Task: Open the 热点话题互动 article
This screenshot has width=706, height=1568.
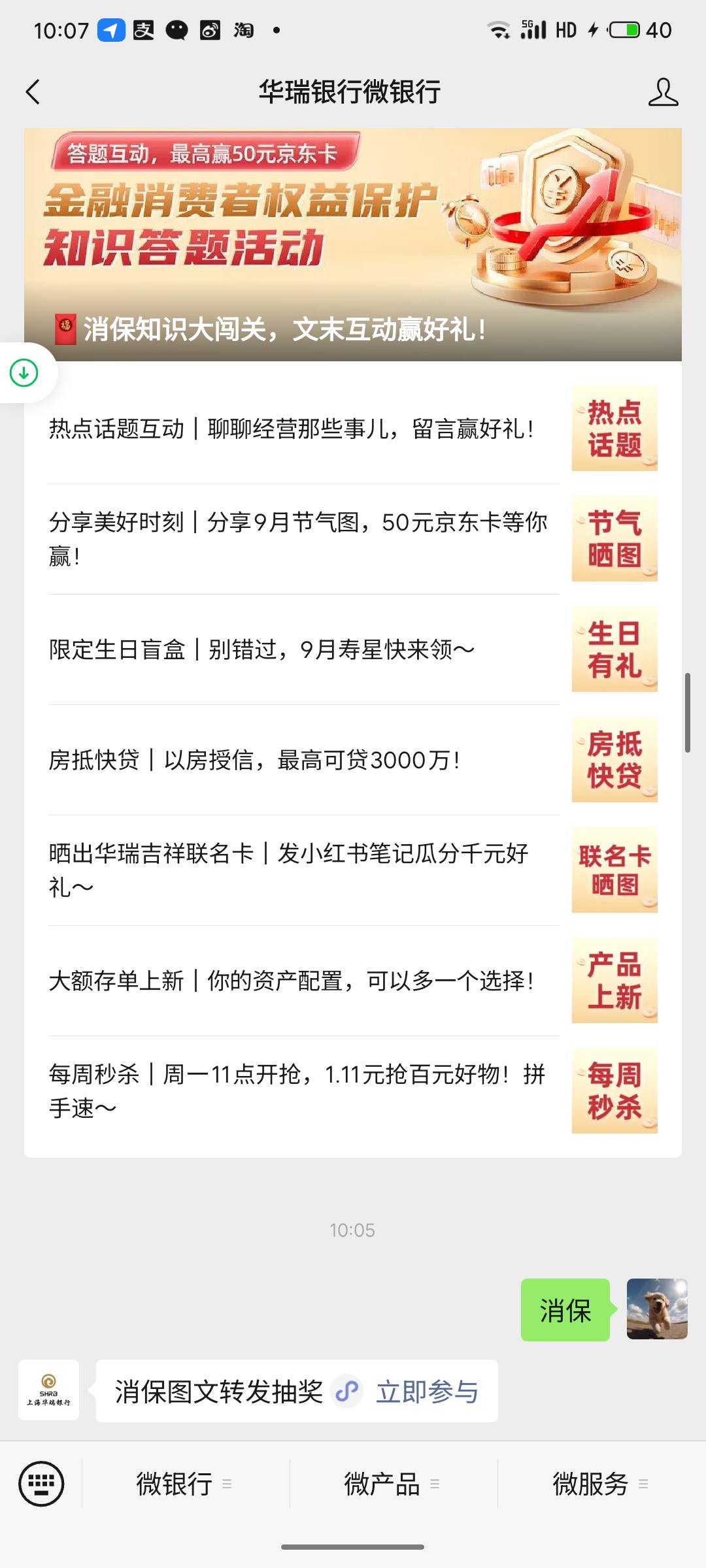Action: (x=353, y=429)
